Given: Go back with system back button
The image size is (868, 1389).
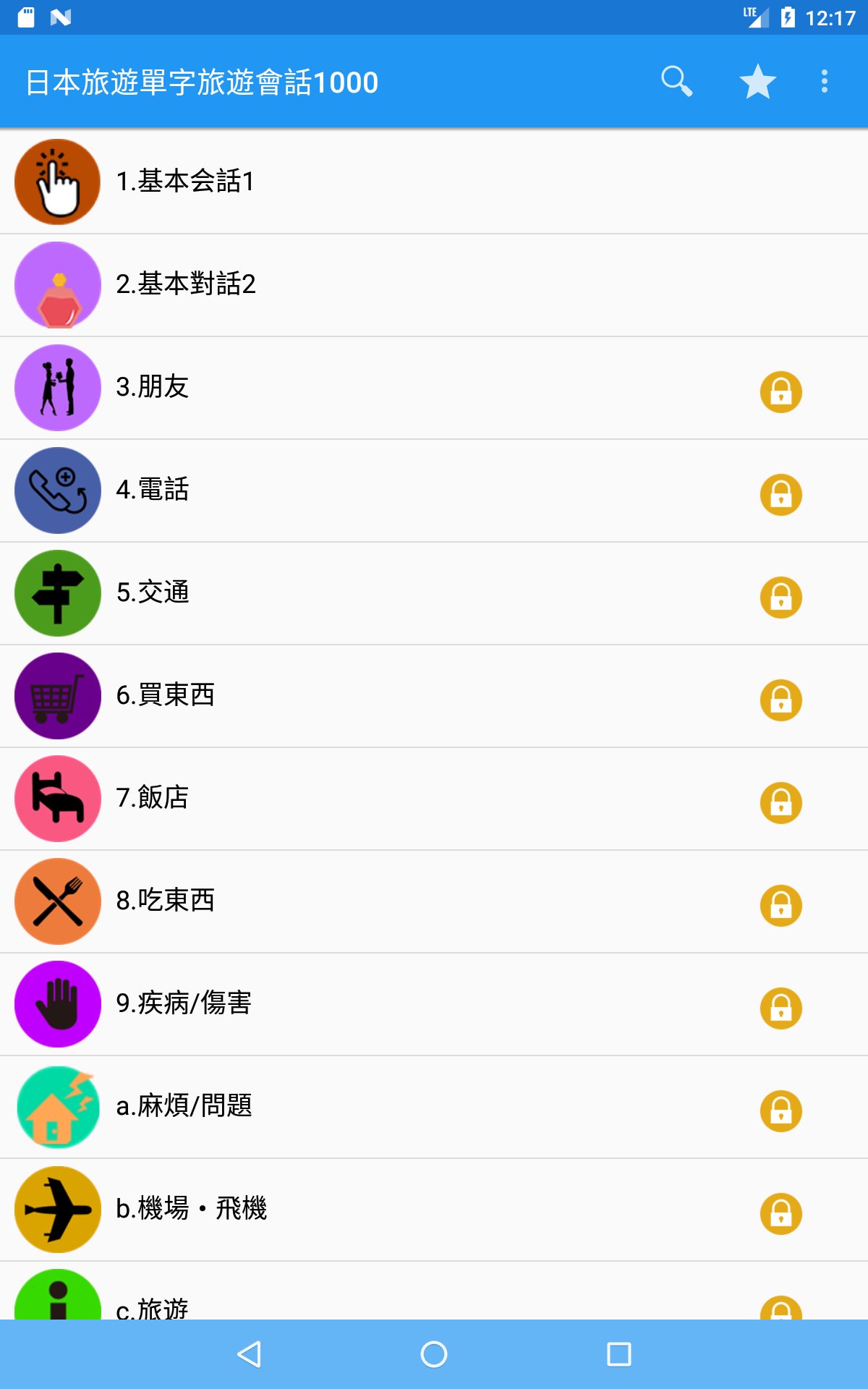Looking at the screenshot, I should (249, 1354).
